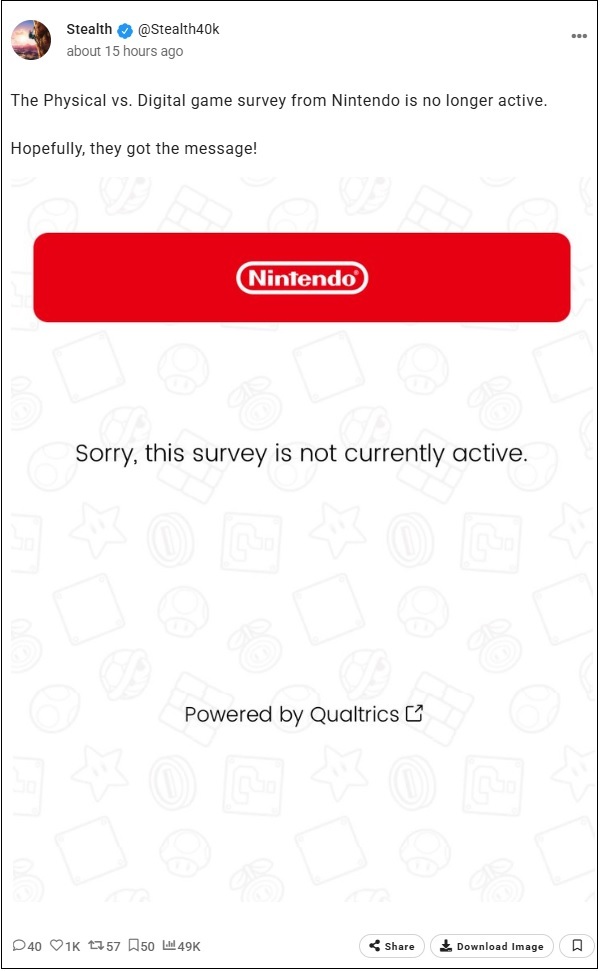The height and width of the screenshot is (971, 600).
Task: Tap the bookmark icon showing 50
Action: tap(141, 946)
